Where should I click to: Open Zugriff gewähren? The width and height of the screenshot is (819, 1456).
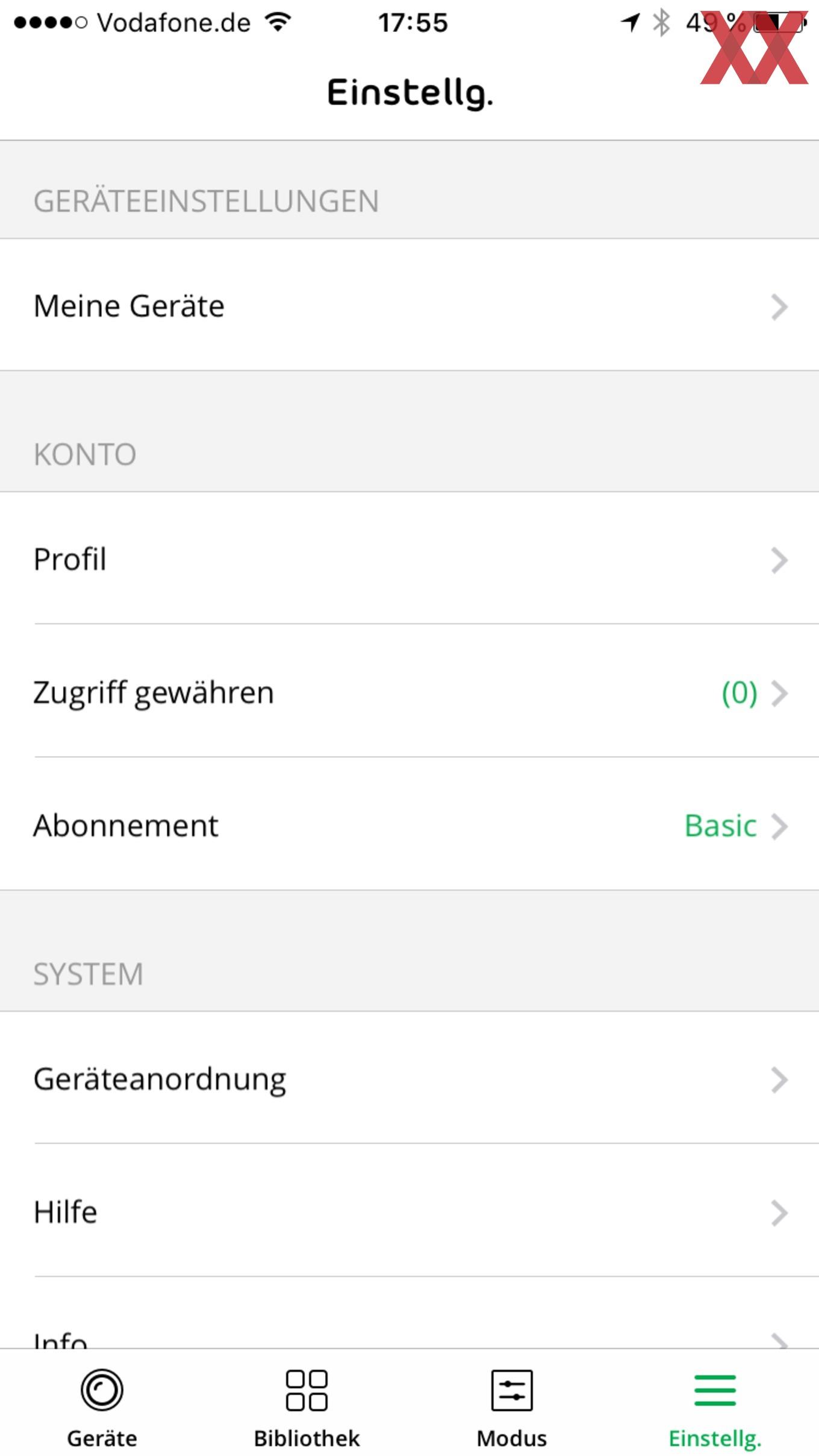pos(409,692)
